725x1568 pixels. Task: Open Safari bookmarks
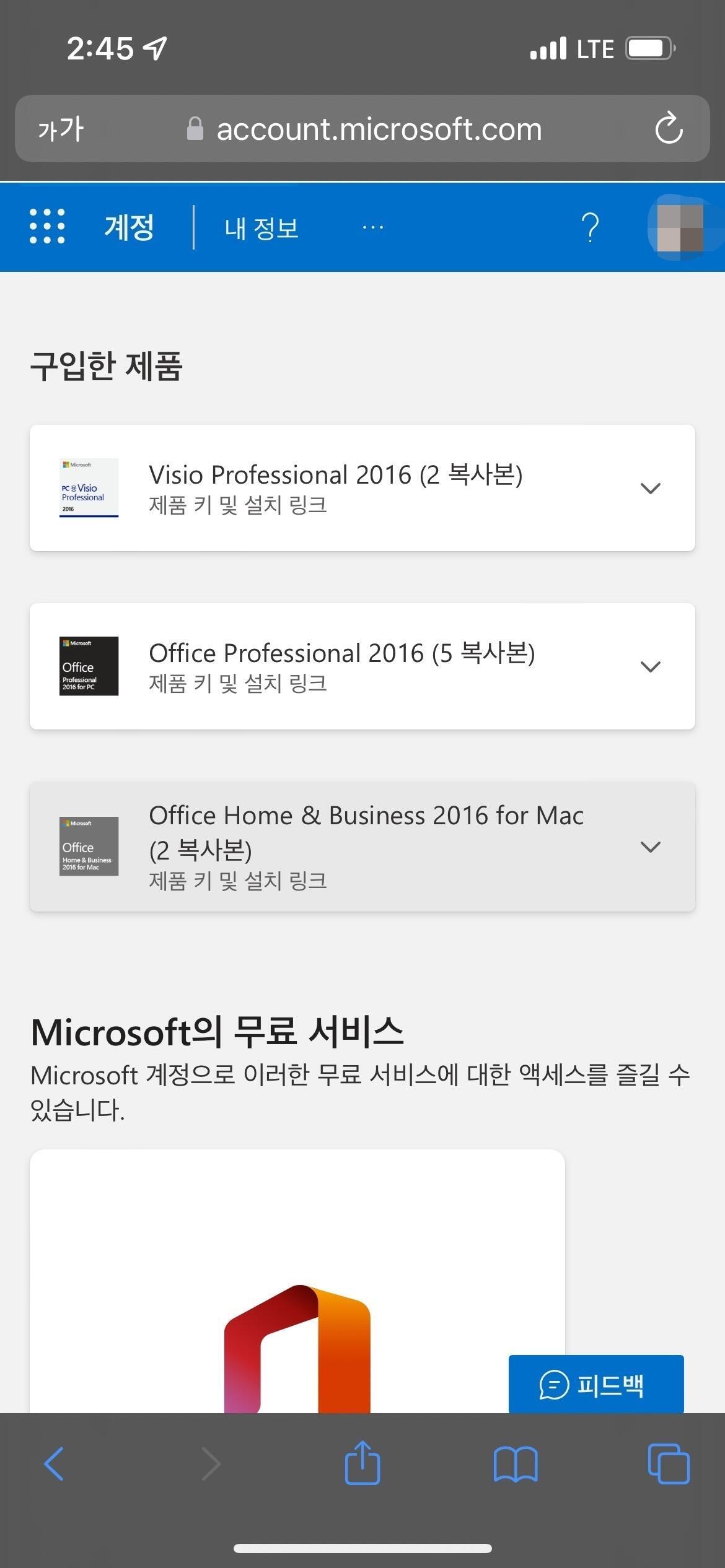point(516,1464)
